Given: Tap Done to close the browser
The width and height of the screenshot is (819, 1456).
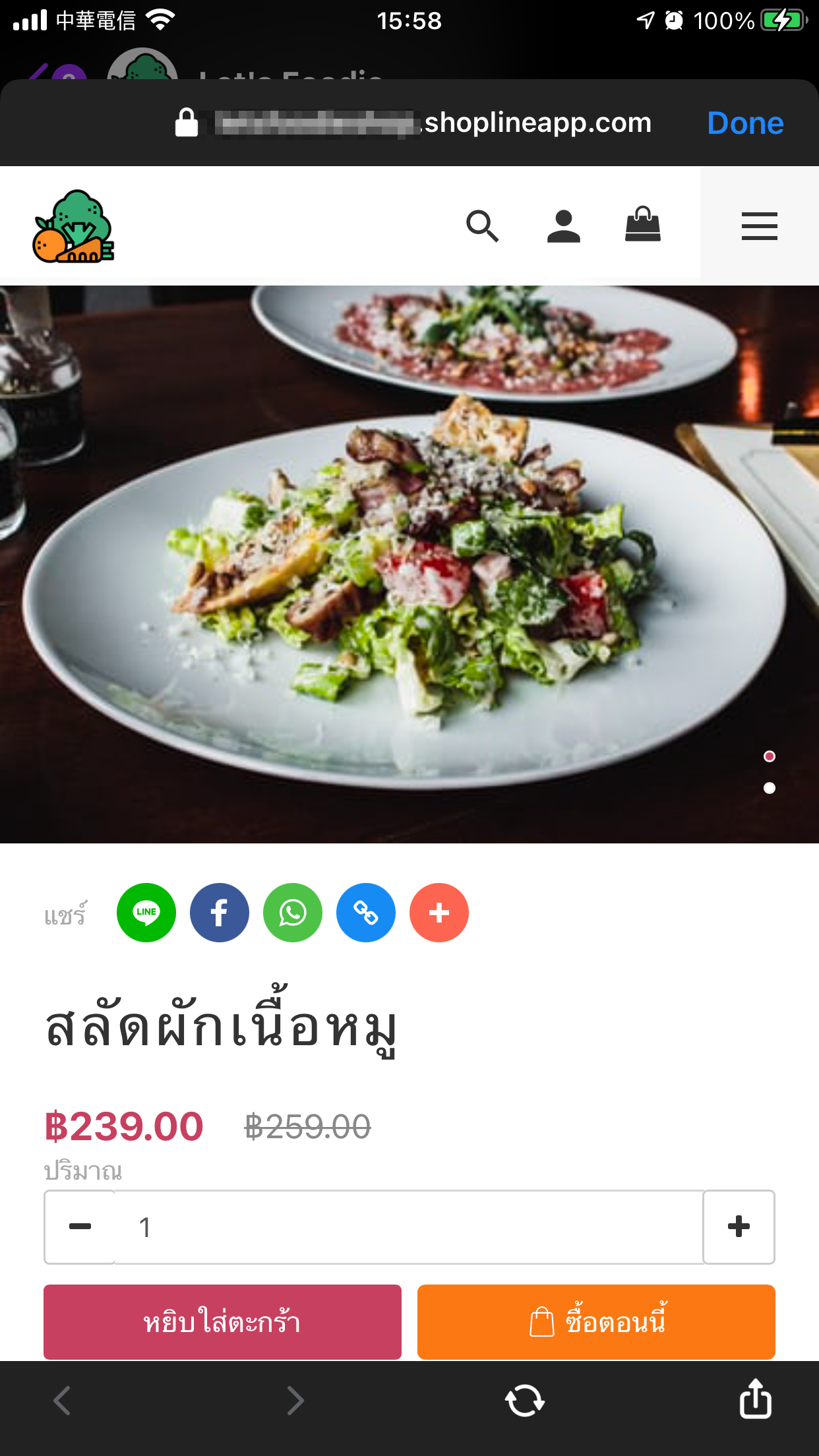Looking at the screenshot, I should (x=745, y=123).
